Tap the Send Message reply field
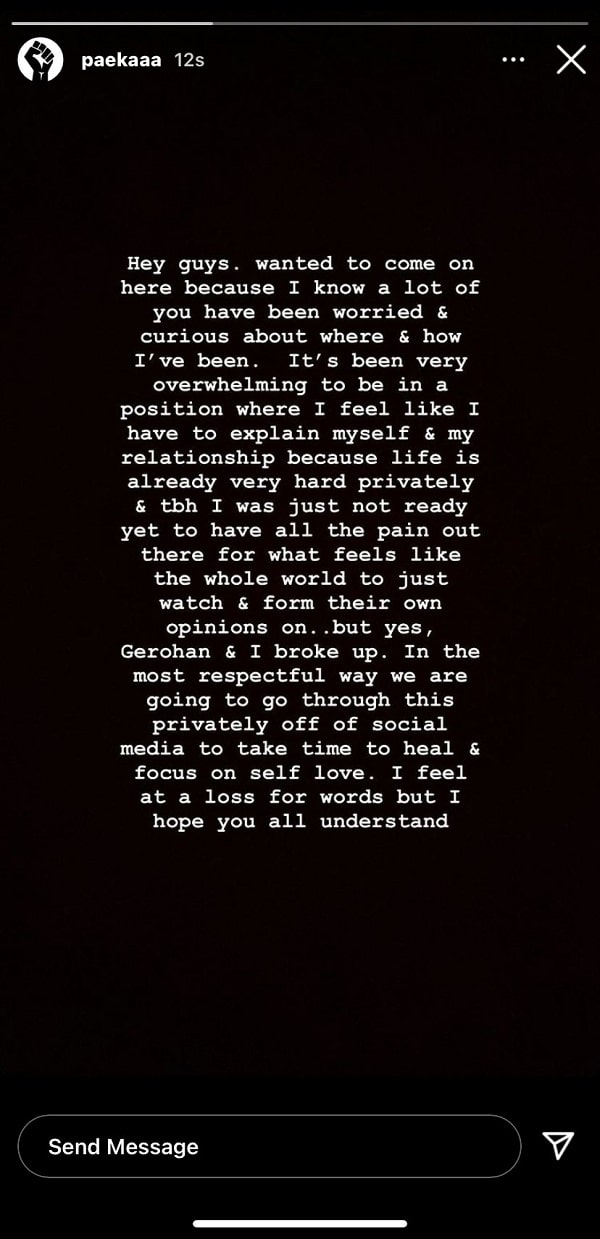The width and height of the screenshot is (600, 1239). tap(269, 1146)
